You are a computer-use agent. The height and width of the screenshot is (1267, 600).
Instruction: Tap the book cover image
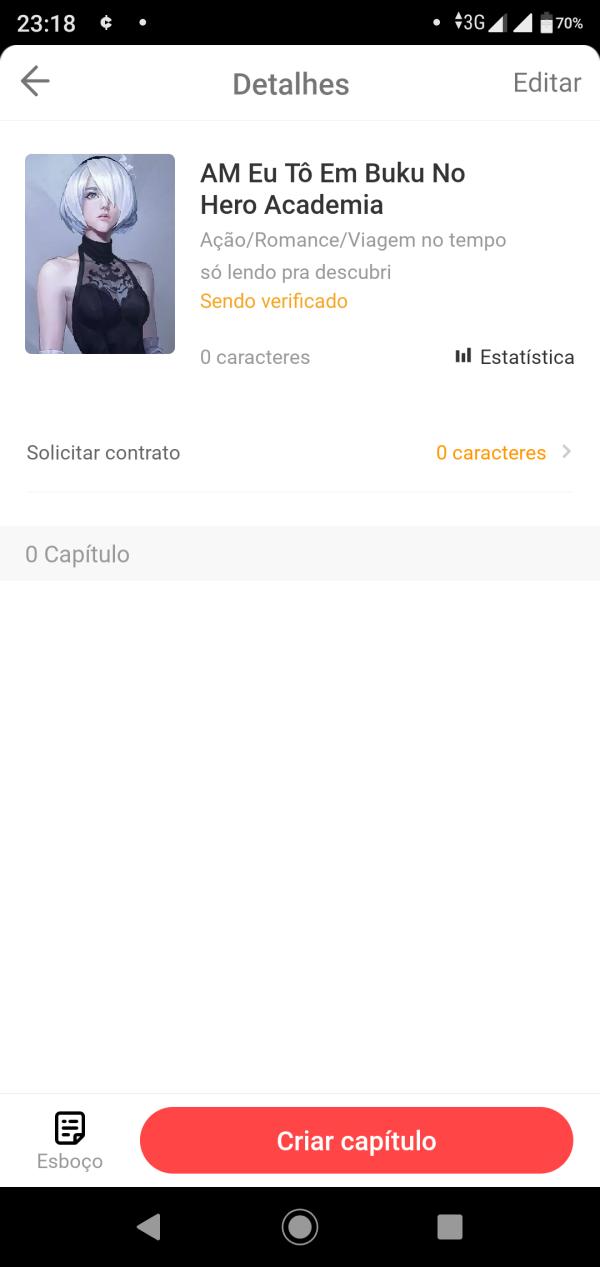tap(100, 254)
